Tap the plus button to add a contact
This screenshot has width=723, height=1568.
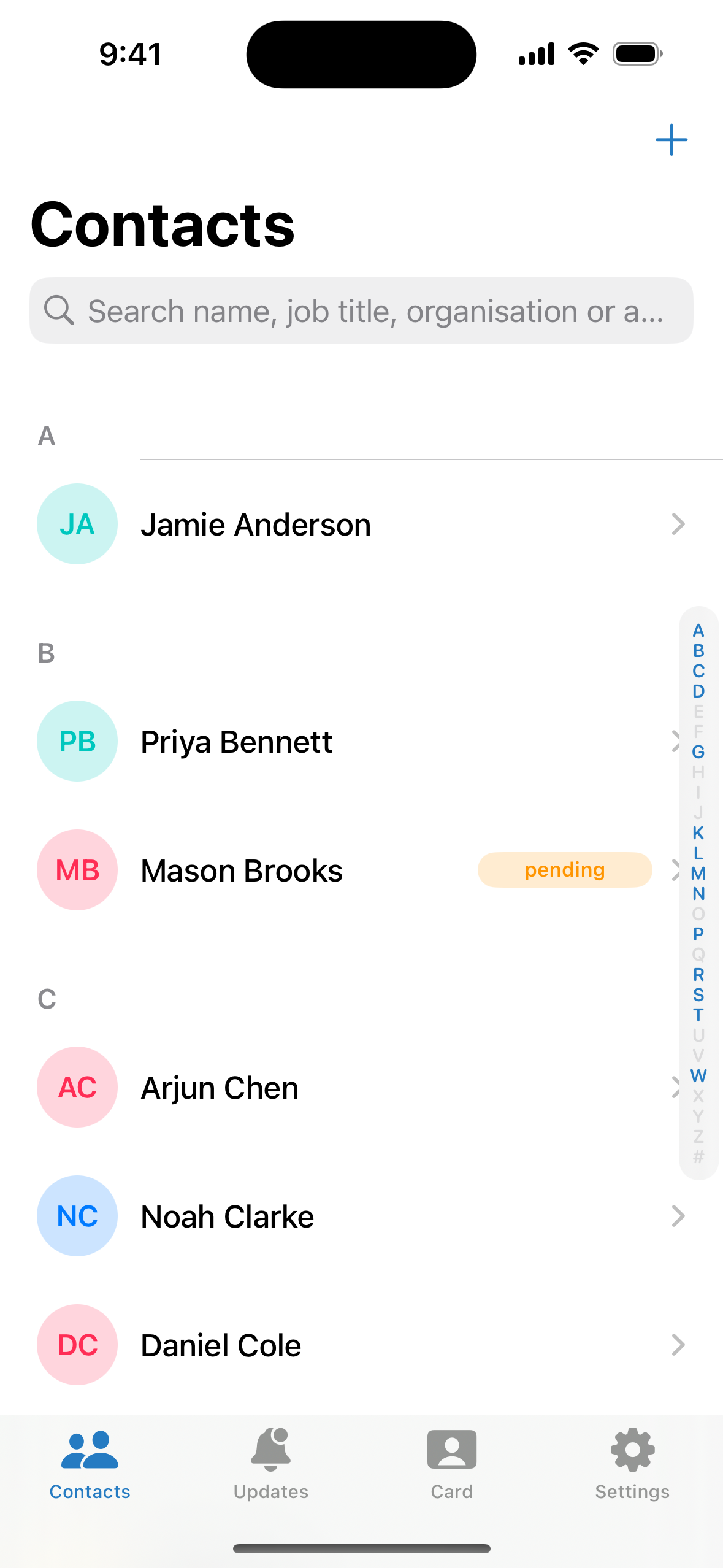(x=671, y=140)
